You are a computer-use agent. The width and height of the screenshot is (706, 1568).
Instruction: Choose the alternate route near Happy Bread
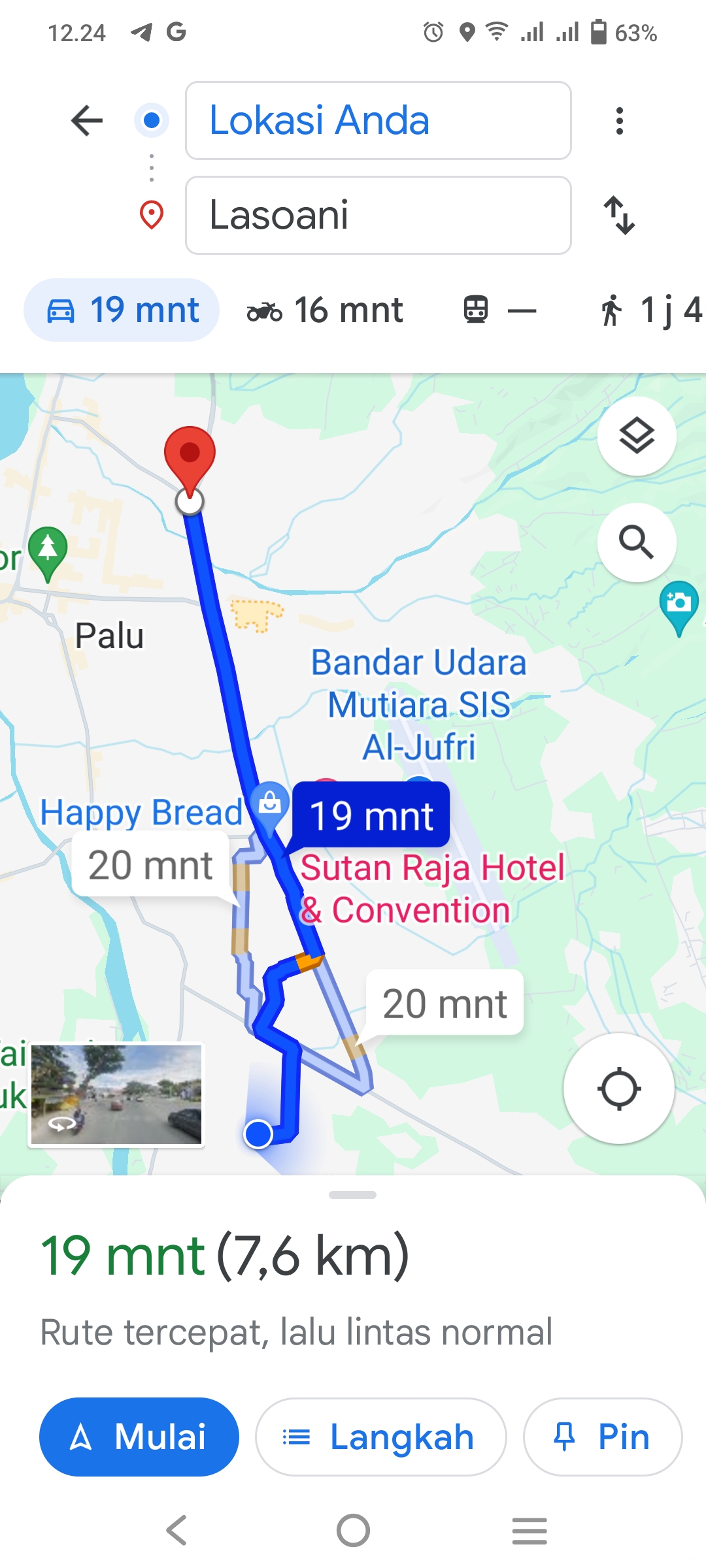tap(150, 866)
